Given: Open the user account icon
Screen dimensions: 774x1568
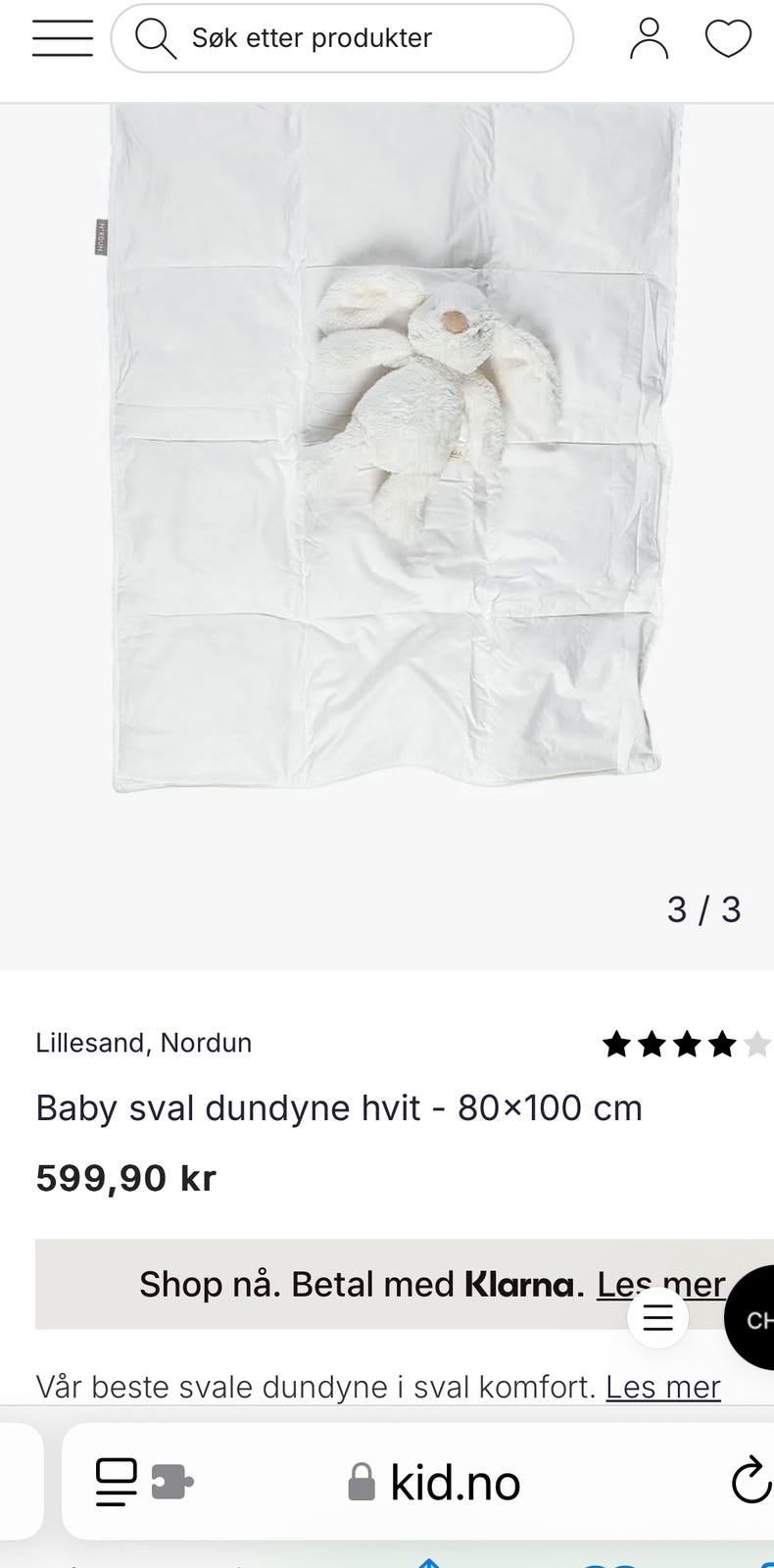Looking at the screenshot, I should click(649, 38).
